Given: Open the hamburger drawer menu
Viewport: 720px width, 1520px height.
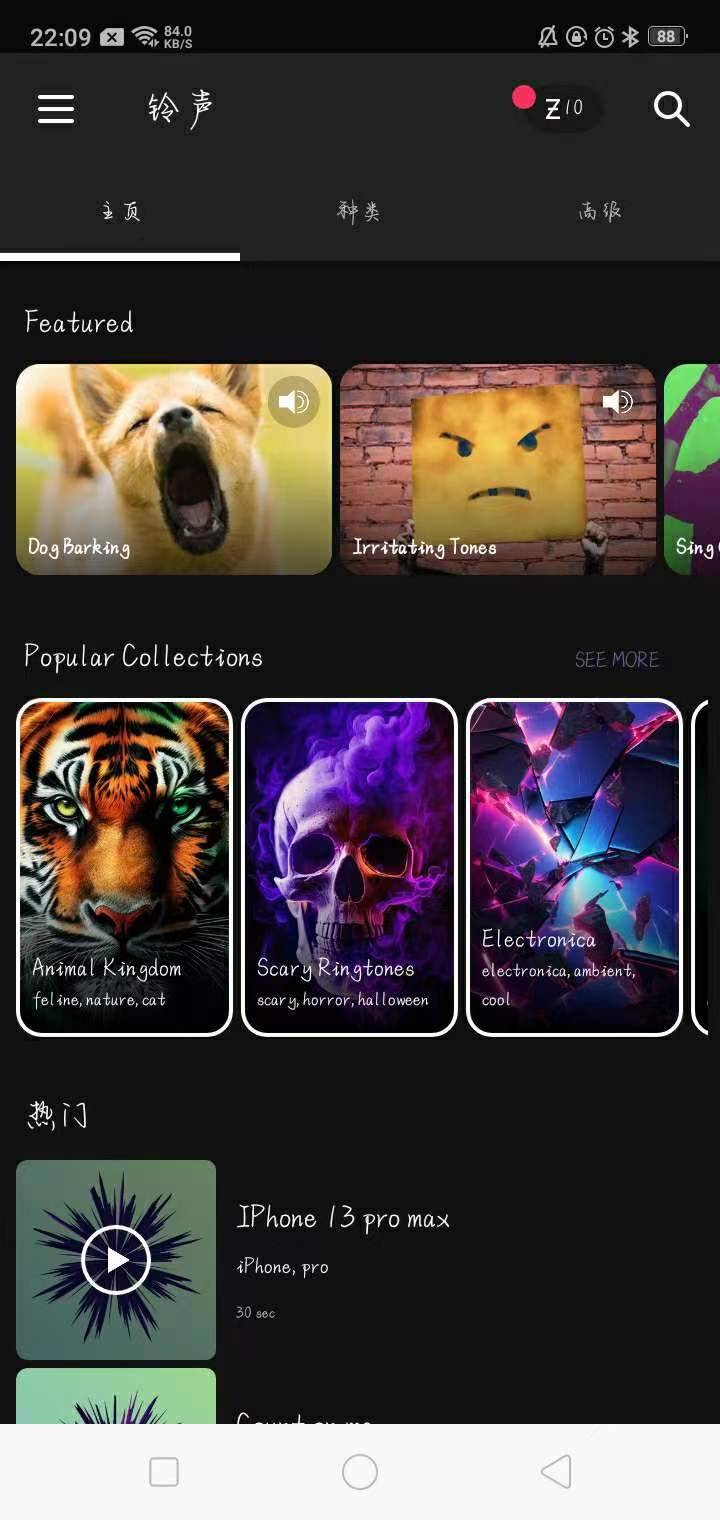Looking at the screenshot, I should pos(56,108).
